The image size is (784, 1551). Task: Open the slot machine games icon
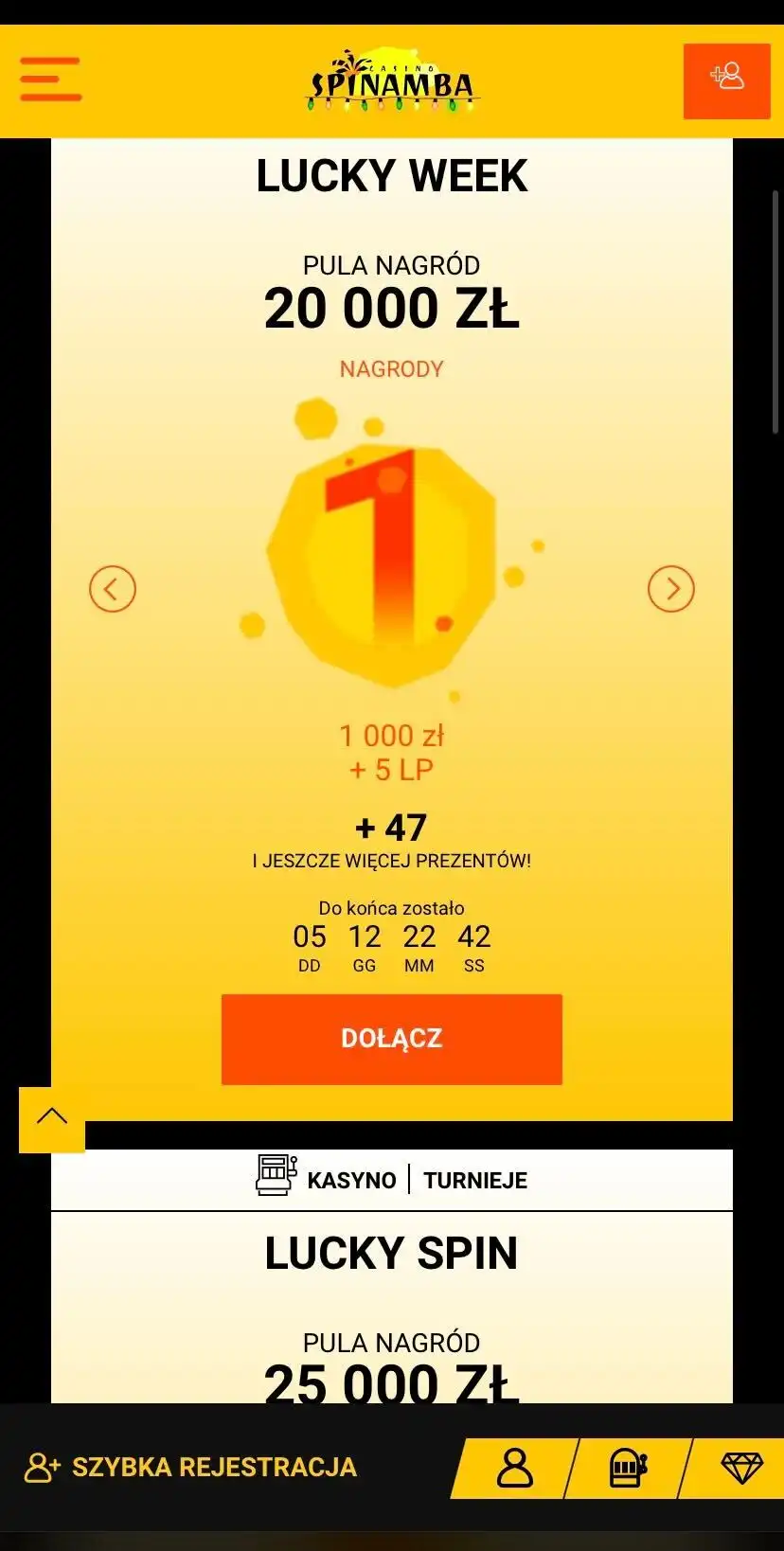tap(627, 1468)
